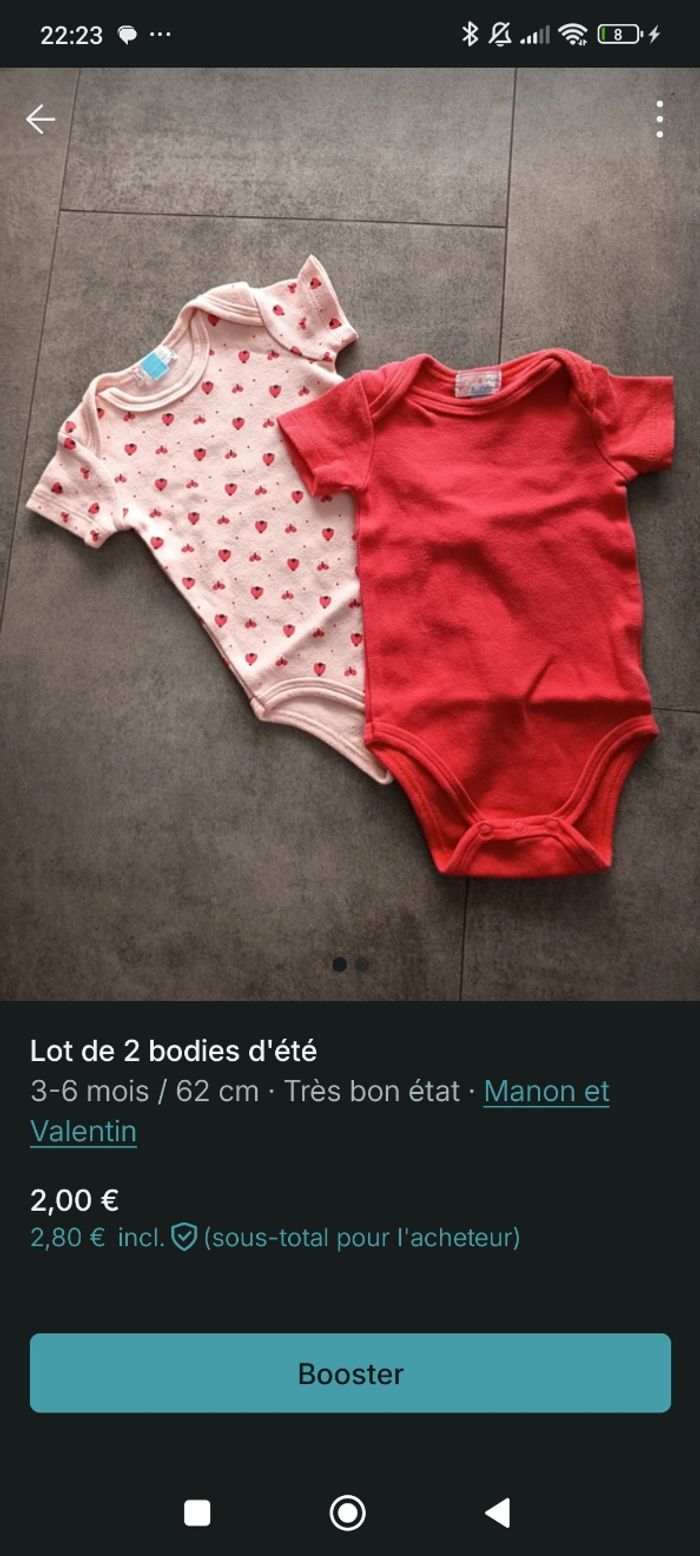Image resolution: width=700 pixels, height=1556 pixels.
Task: View buyer subtotal 2,80 € details
Action: pyautogui.click(x=275, y=1238)
